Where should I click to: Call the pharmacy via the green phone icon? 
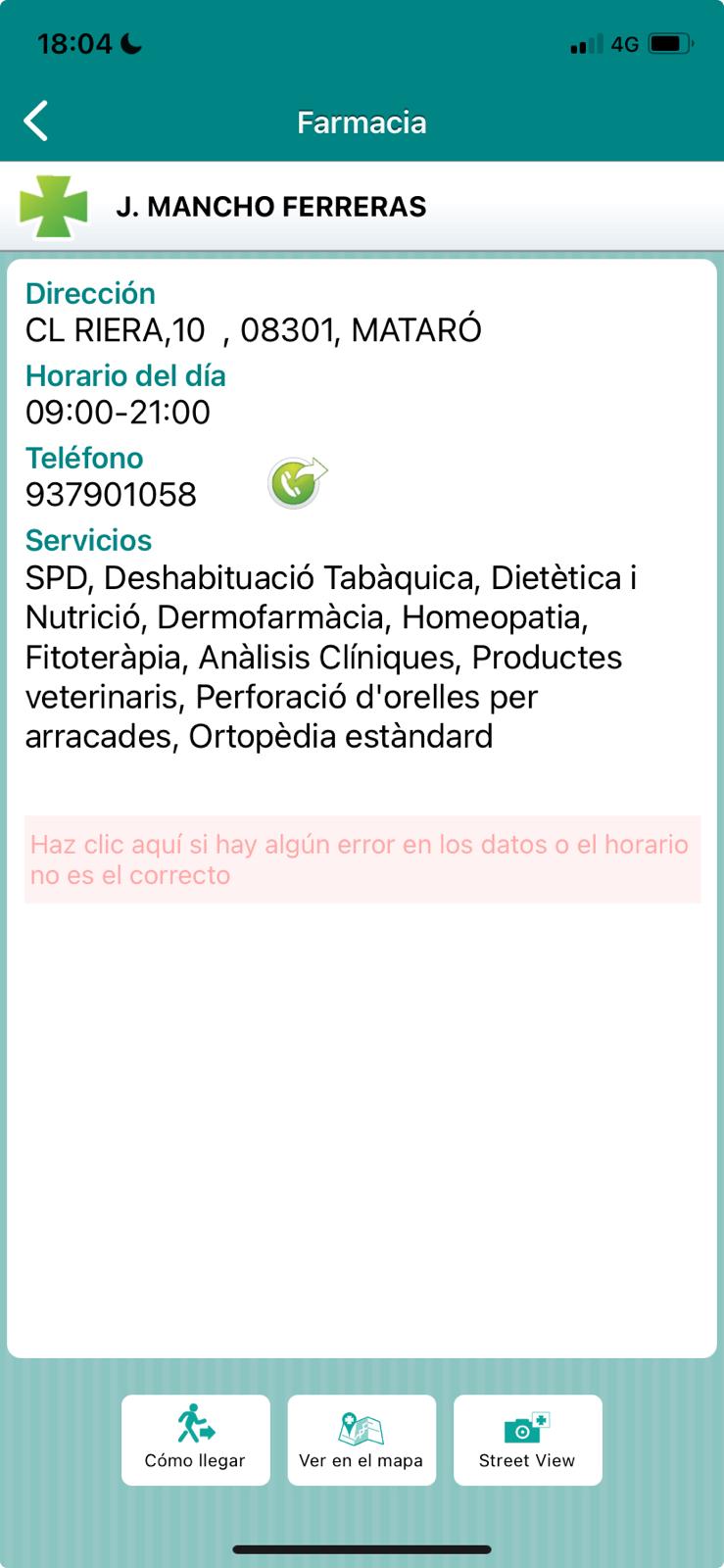coord(297,482)
